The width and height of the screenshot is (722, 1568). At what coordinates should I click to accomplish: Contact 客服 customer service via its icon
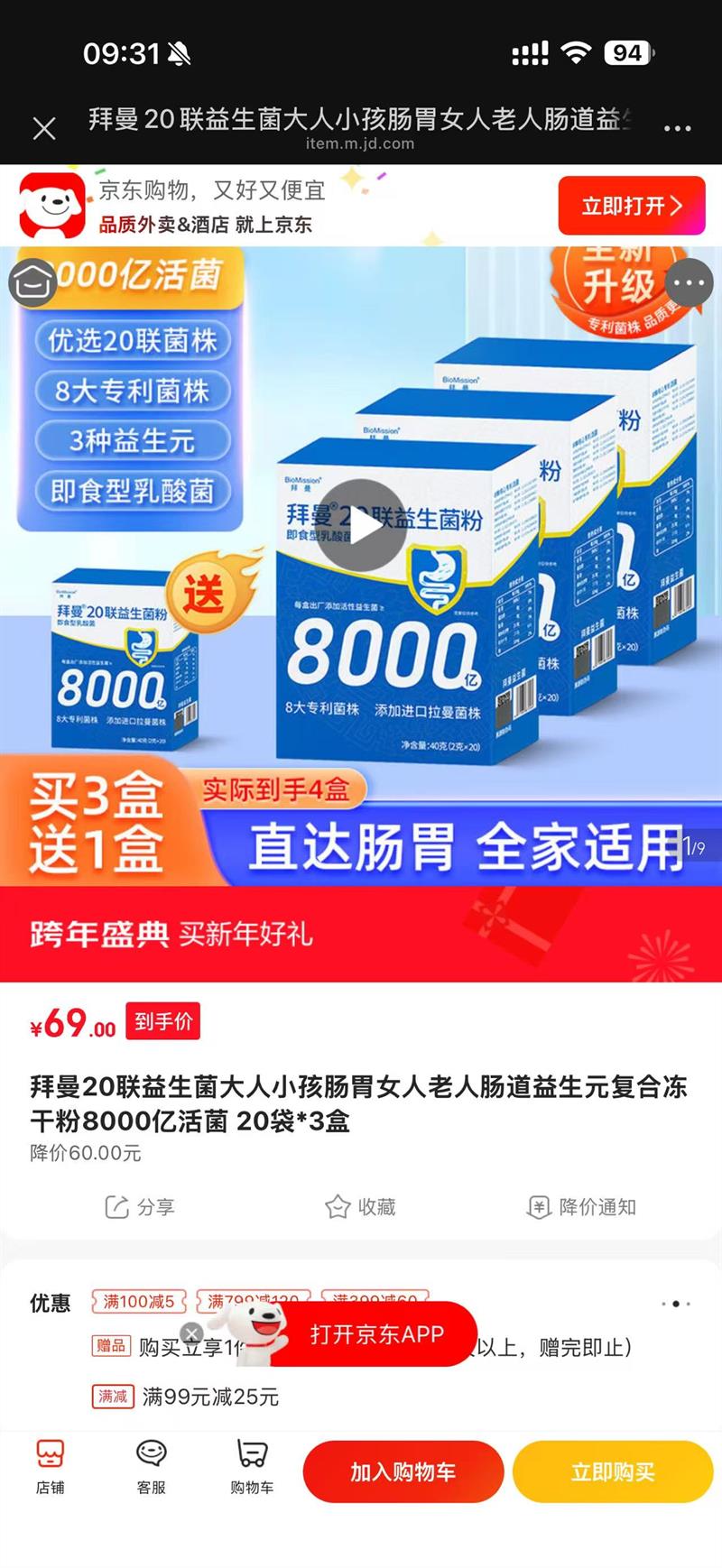[153, 1470]
